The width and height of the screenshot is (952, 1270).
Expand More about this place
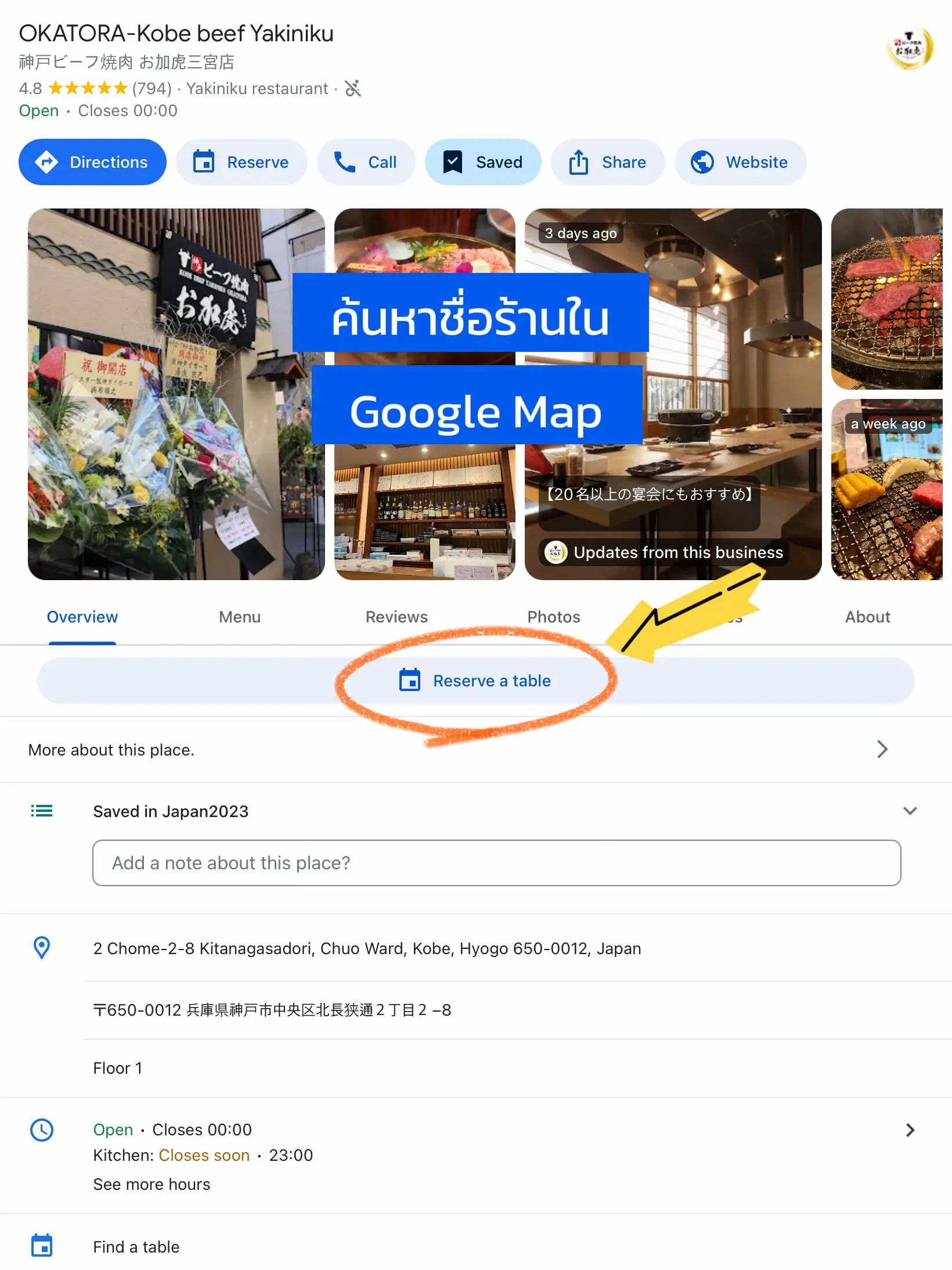[x=882, y=749]
